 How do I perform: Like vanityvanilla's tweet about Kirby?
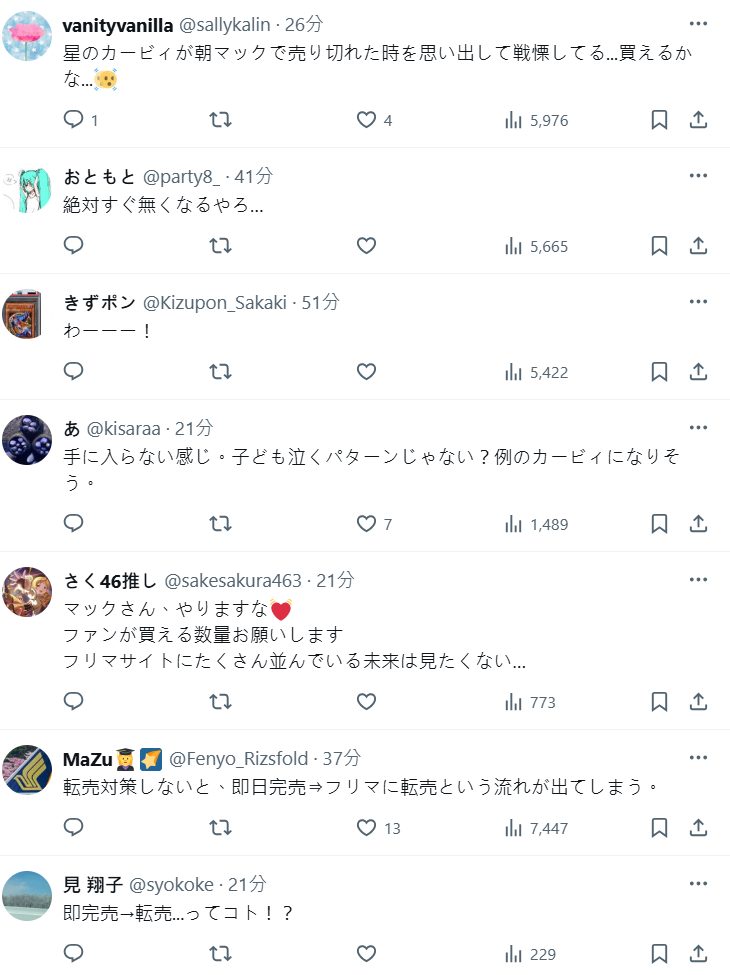coord(366,120)
